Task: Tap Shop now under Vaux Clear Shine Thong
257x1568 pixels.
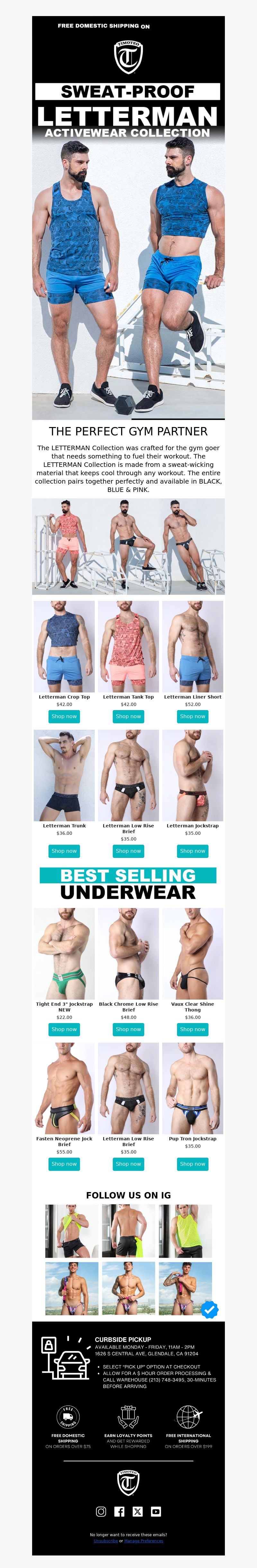Action: tap(192, 1029)
